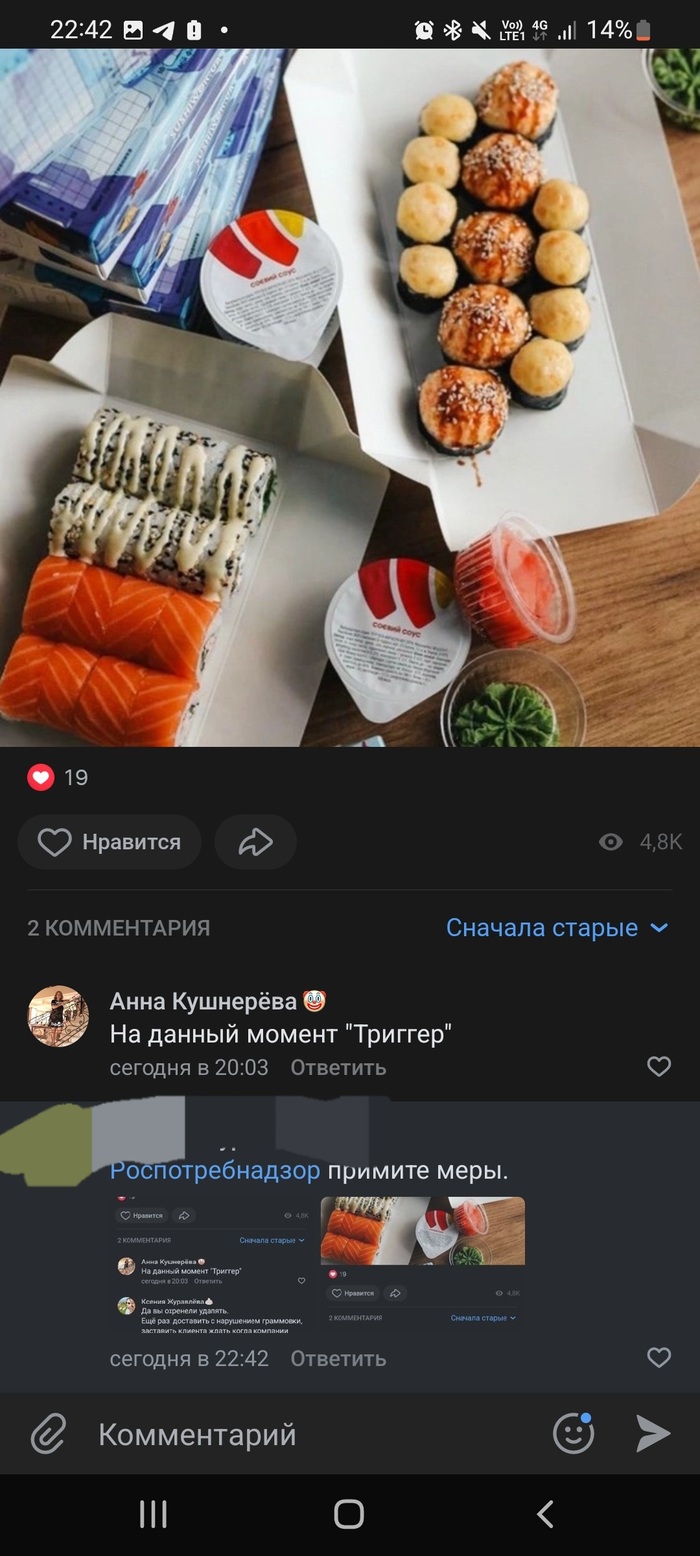Send the comment
This screenshot has width=700, height=1556.
click(653, 1434)
